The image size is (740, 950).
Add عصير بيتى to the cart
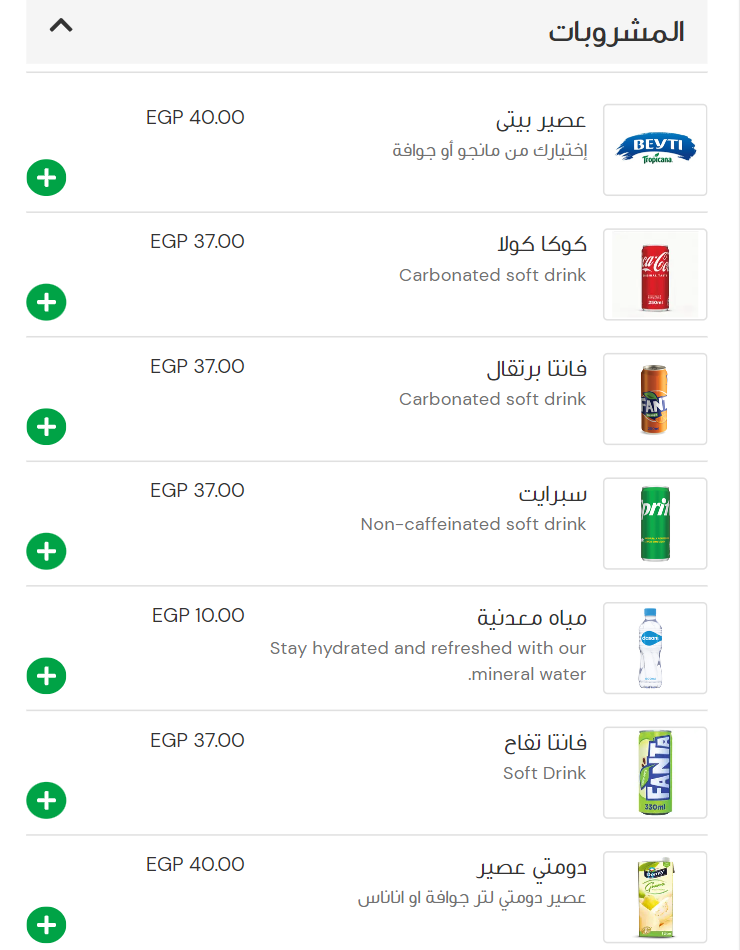(x=46, y=178)
